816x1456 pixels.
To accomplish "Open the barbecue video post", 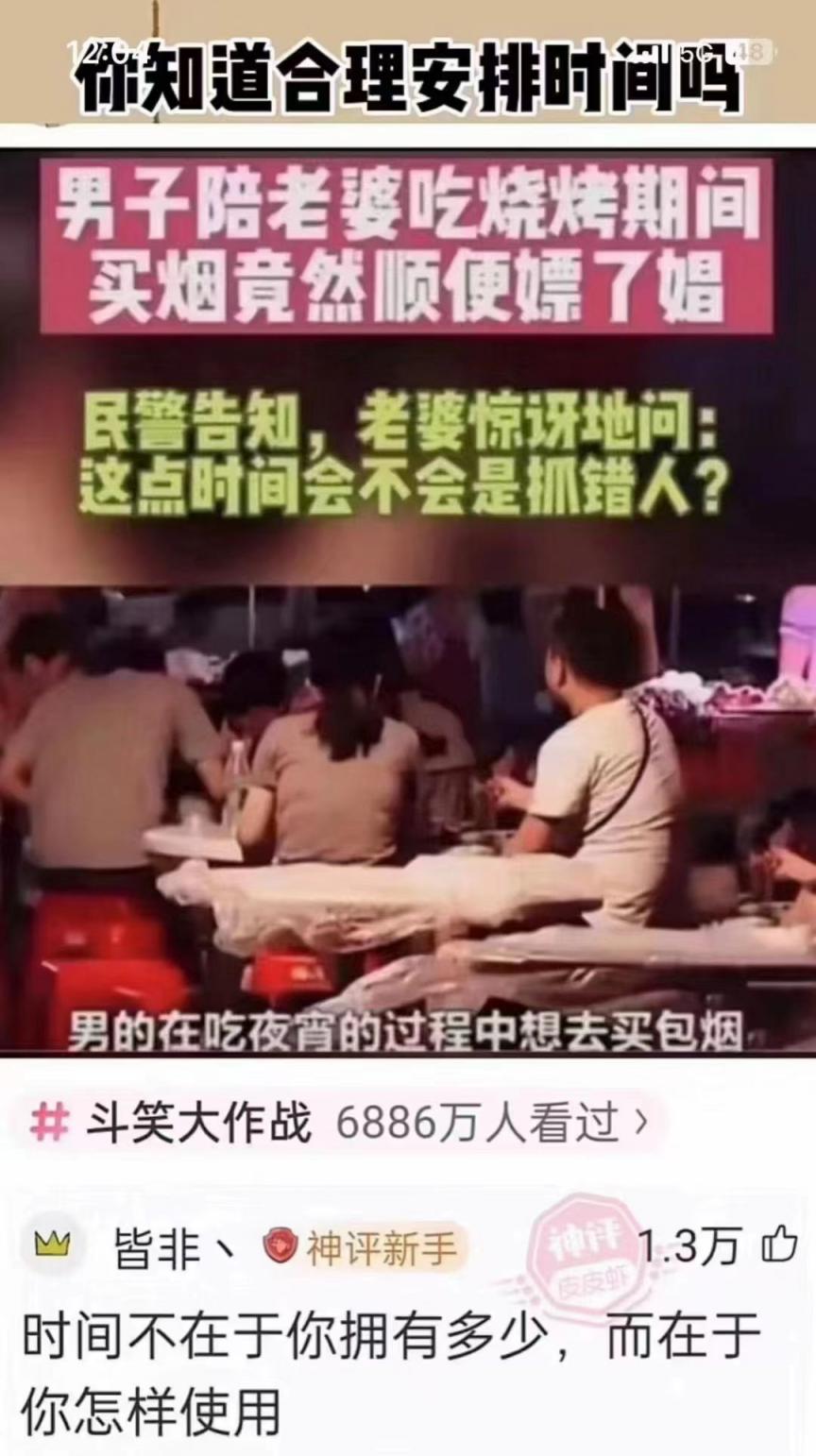I will click(408, 604).
